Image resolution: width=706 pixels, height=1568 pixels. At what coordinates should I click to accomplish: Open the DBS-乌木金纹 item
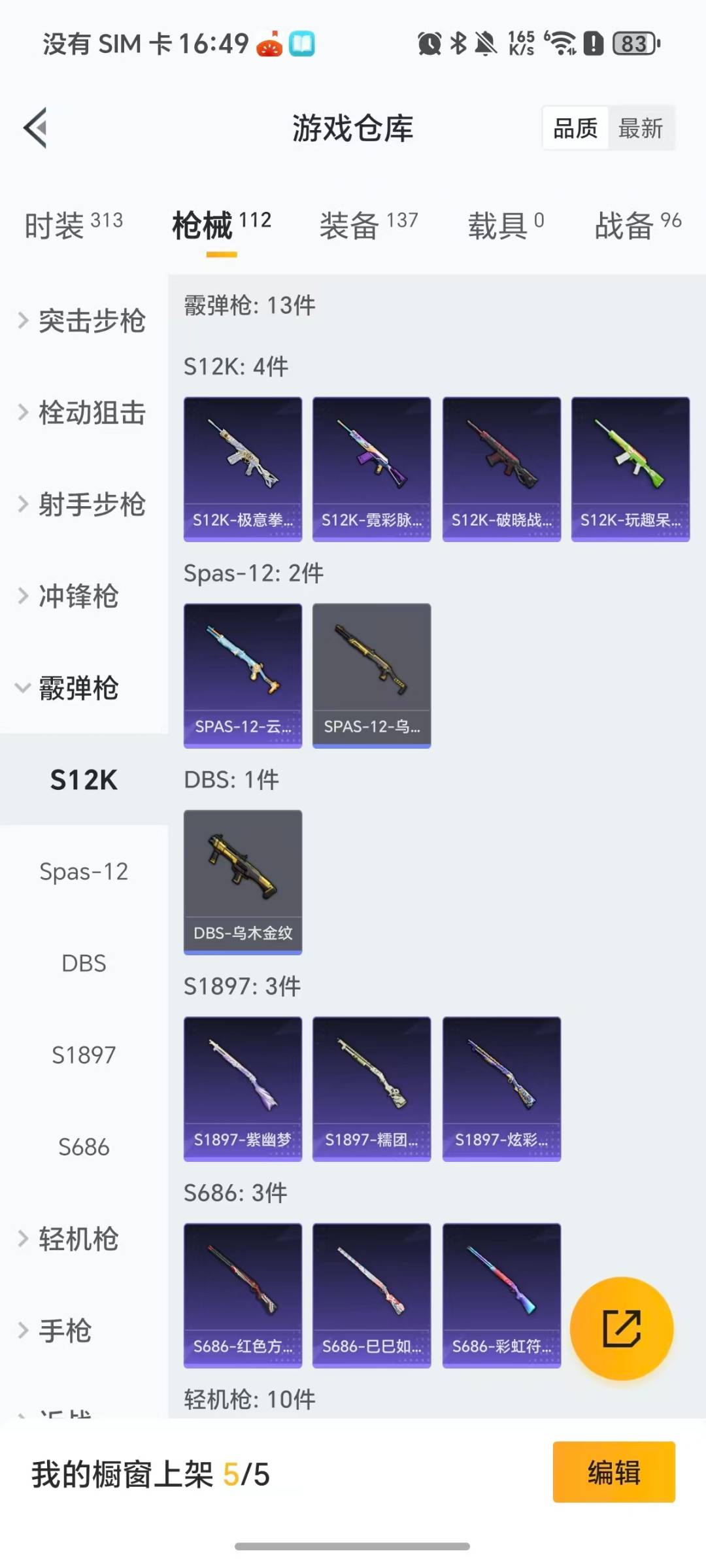coord(243,882)
